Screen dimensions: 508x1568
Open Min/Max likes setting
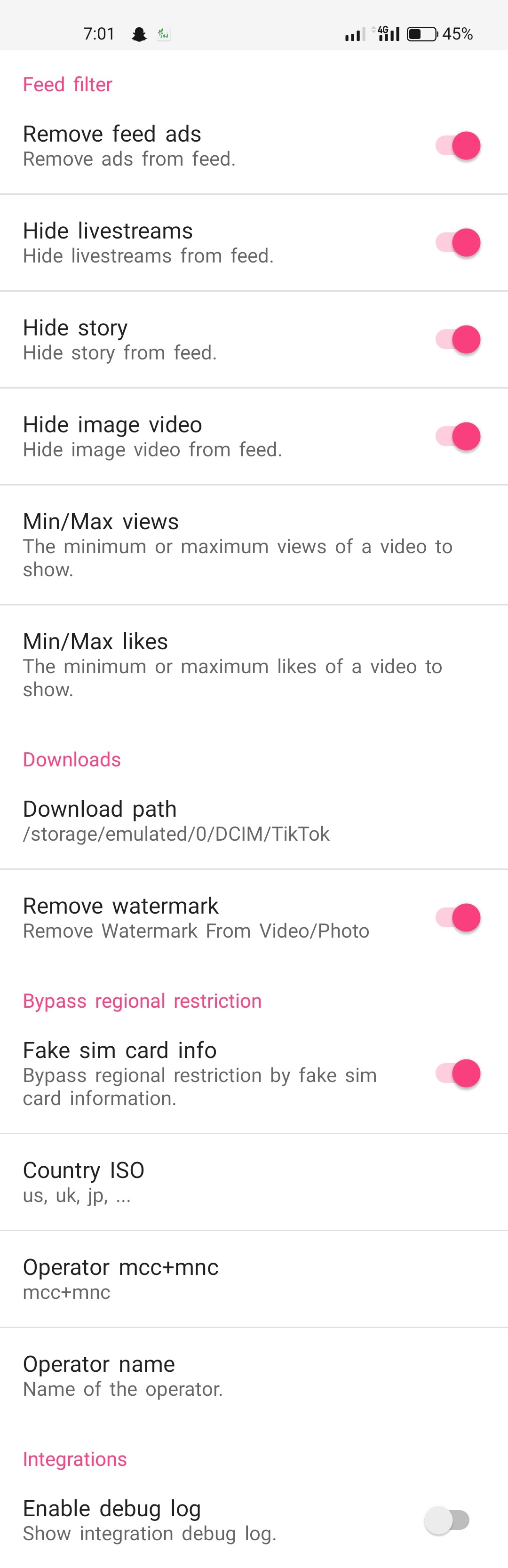237,664
